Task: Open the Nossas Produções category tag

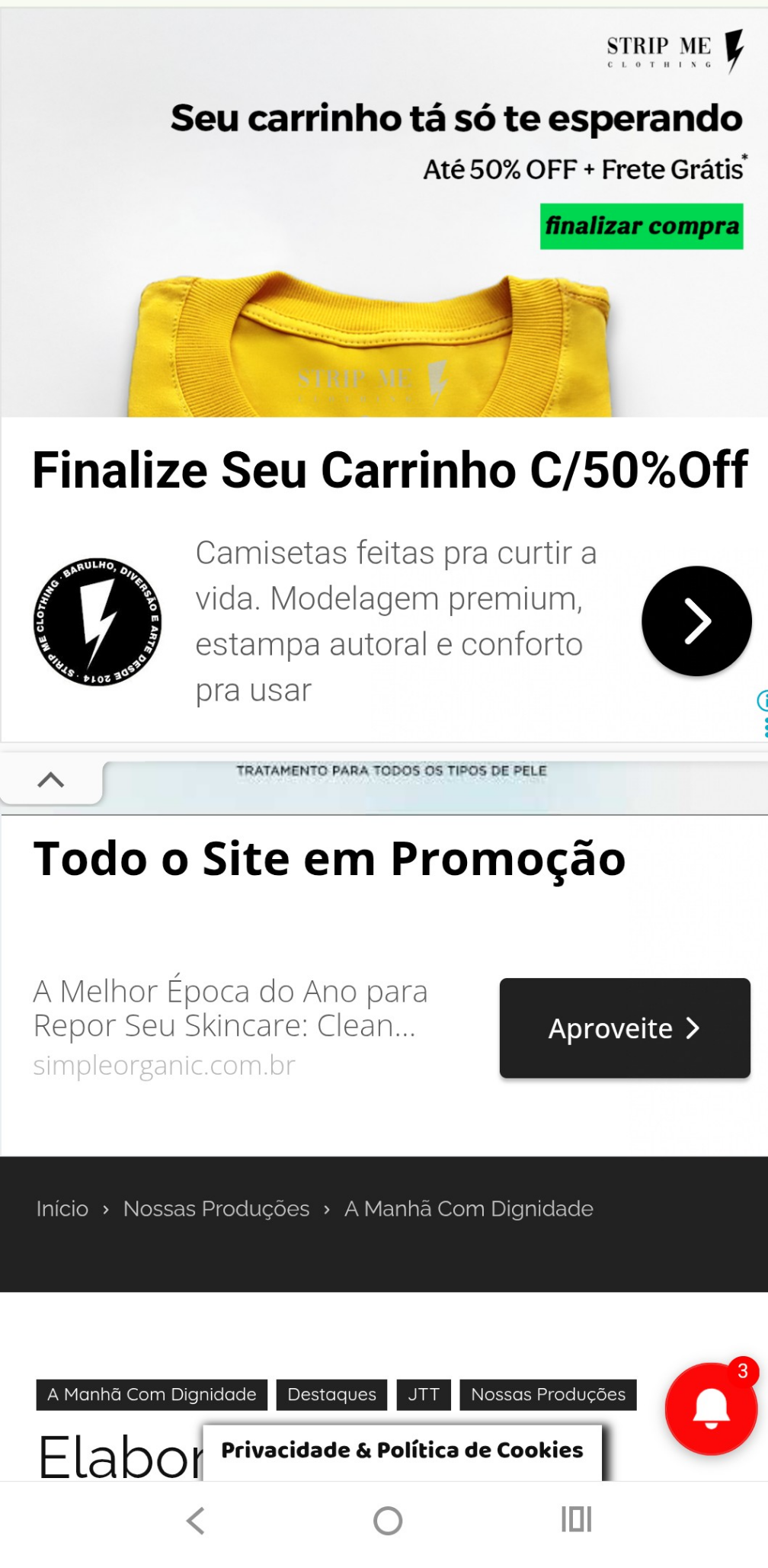Action: pos(548,1394)
